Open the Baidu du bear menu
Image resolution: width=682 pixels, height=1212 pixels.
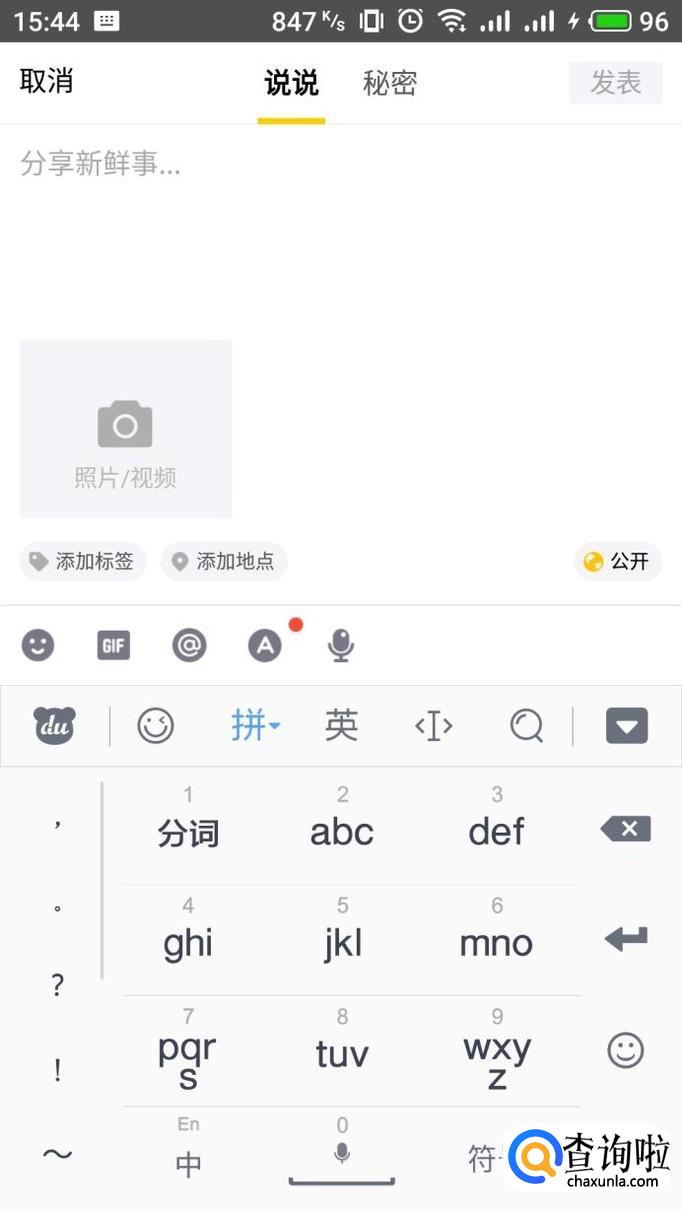54,726
